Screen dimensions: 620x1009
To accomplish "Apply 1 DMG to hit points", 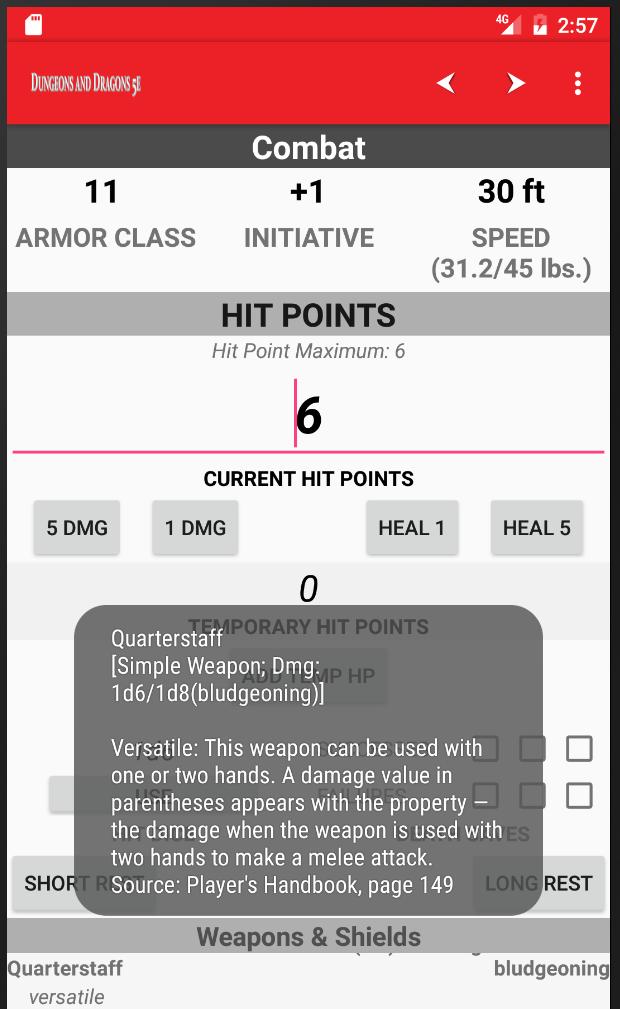I will tap(195, 528).
